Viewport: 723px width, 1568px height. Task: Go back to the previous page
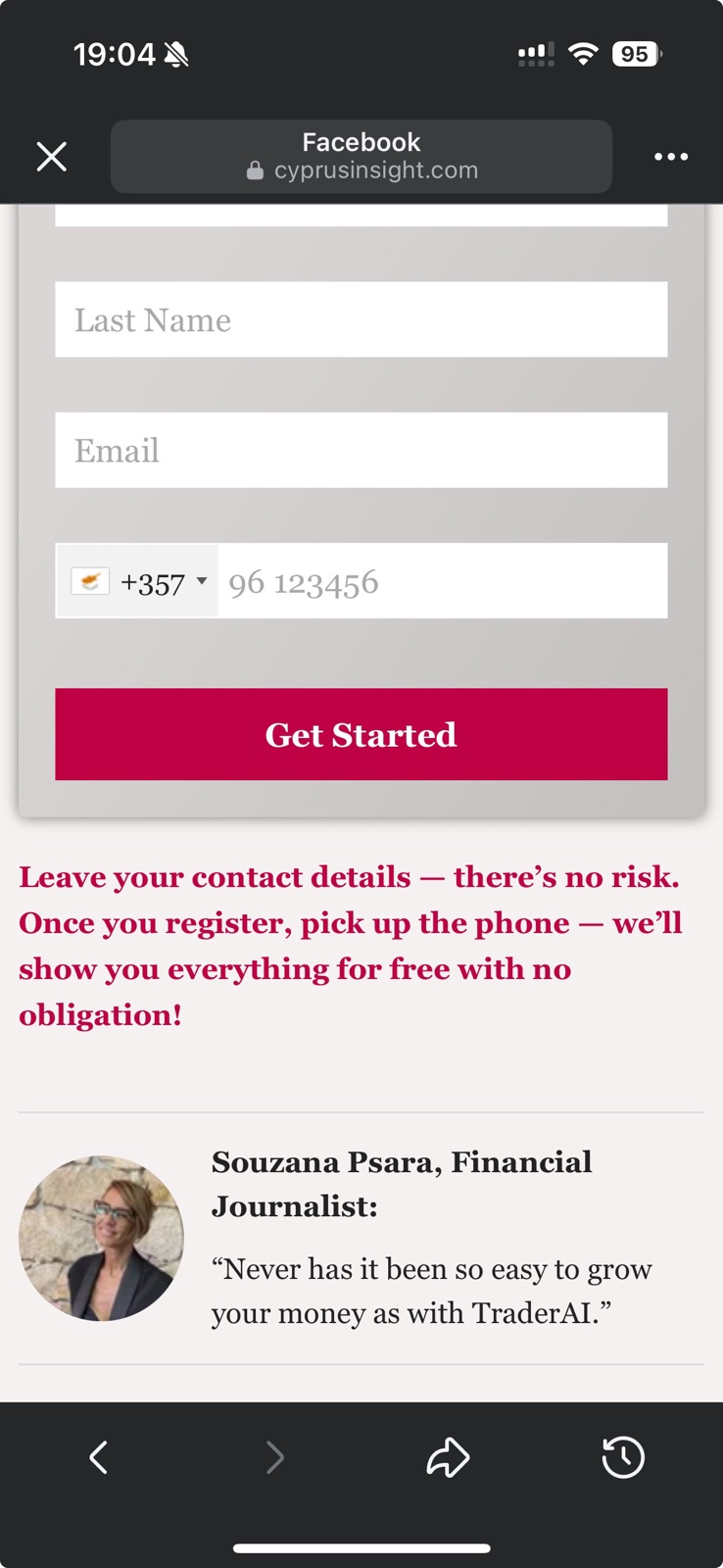(99, 1457)
